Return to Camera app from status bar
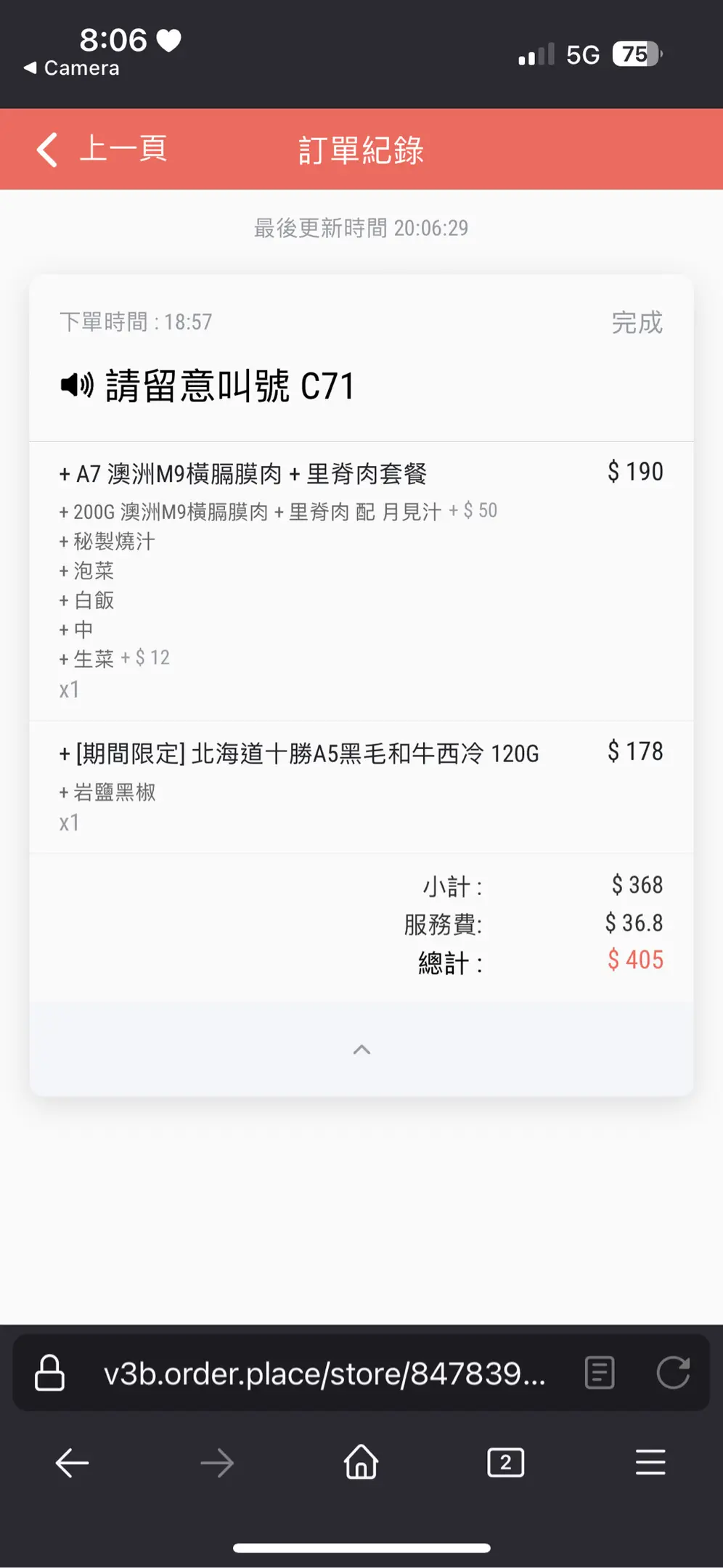 [71, 68]
